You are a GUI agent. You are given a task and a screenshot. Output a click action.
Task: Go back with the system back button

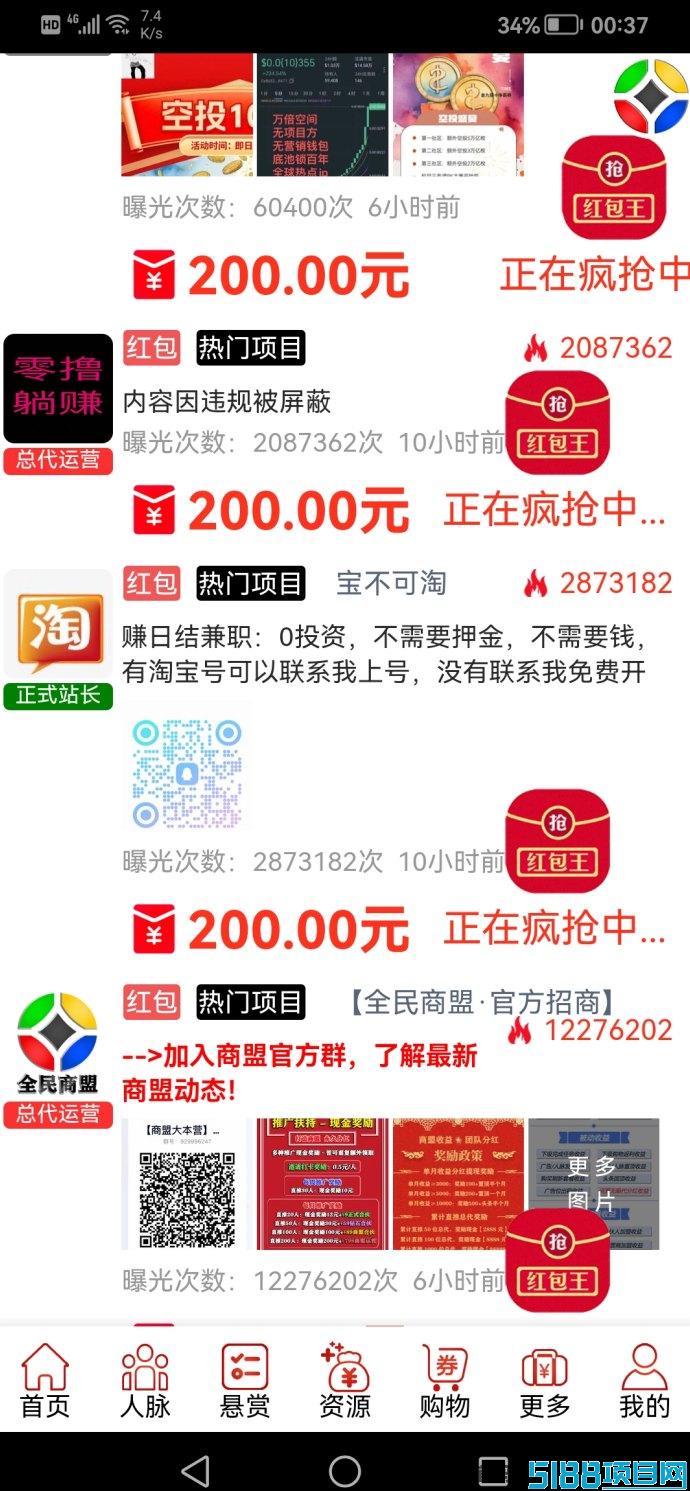(196, 1470)
